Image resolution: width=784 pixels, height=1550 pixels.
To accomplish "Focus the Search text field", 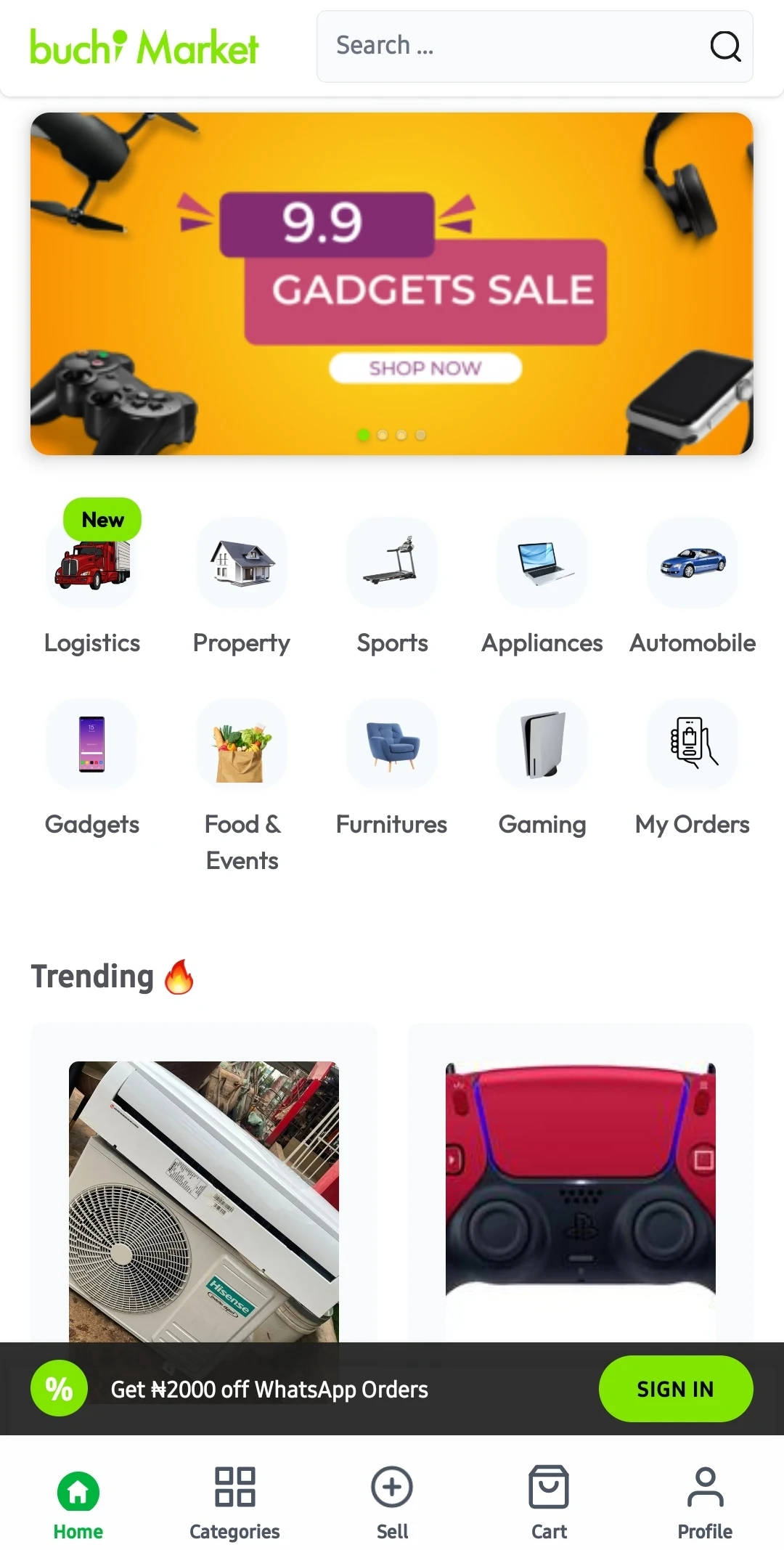I will point(508,46).
